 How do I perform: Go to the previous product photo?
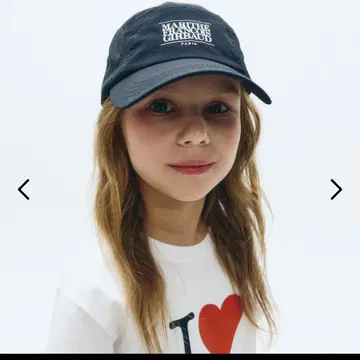pyautogui.click(x=24, y=189)
